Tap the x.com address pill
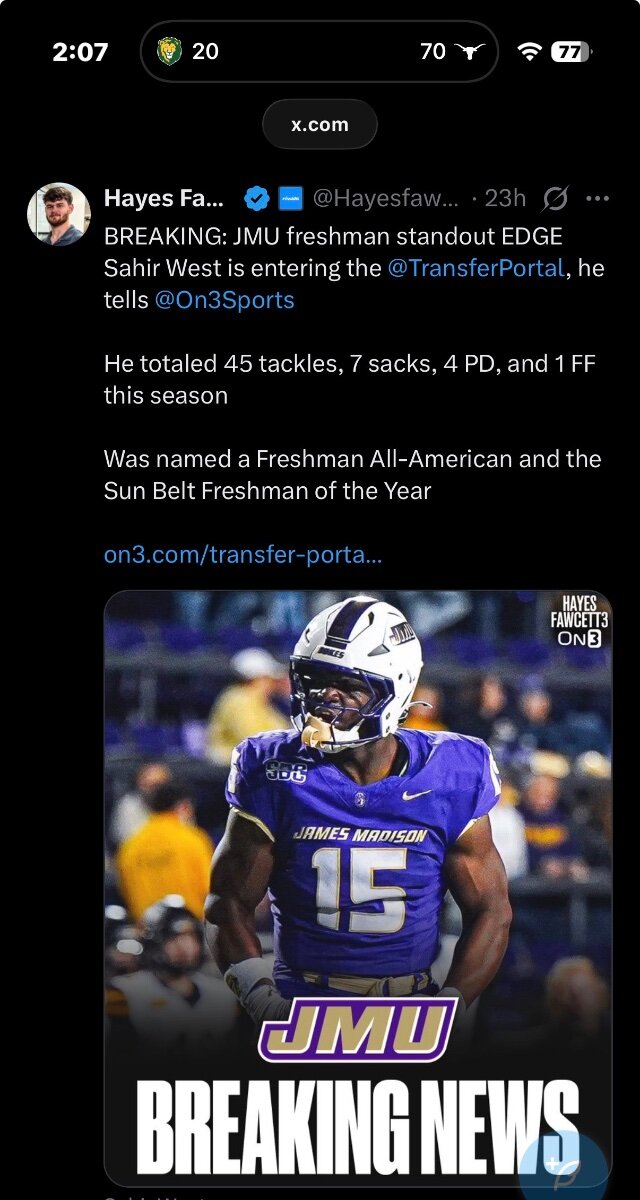 tap(320, 125)
